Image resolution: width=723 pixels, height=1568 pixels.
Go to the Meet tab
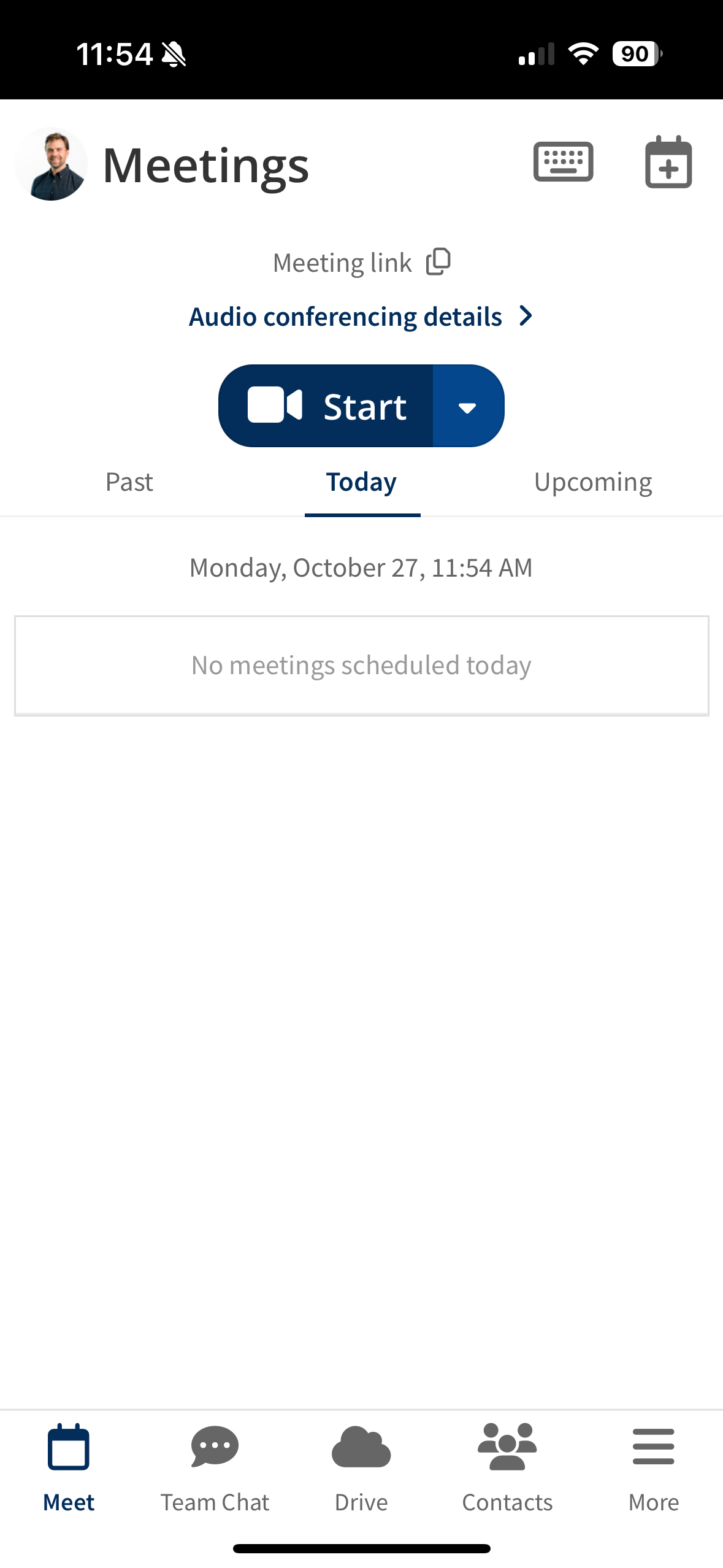point(69,1468)
